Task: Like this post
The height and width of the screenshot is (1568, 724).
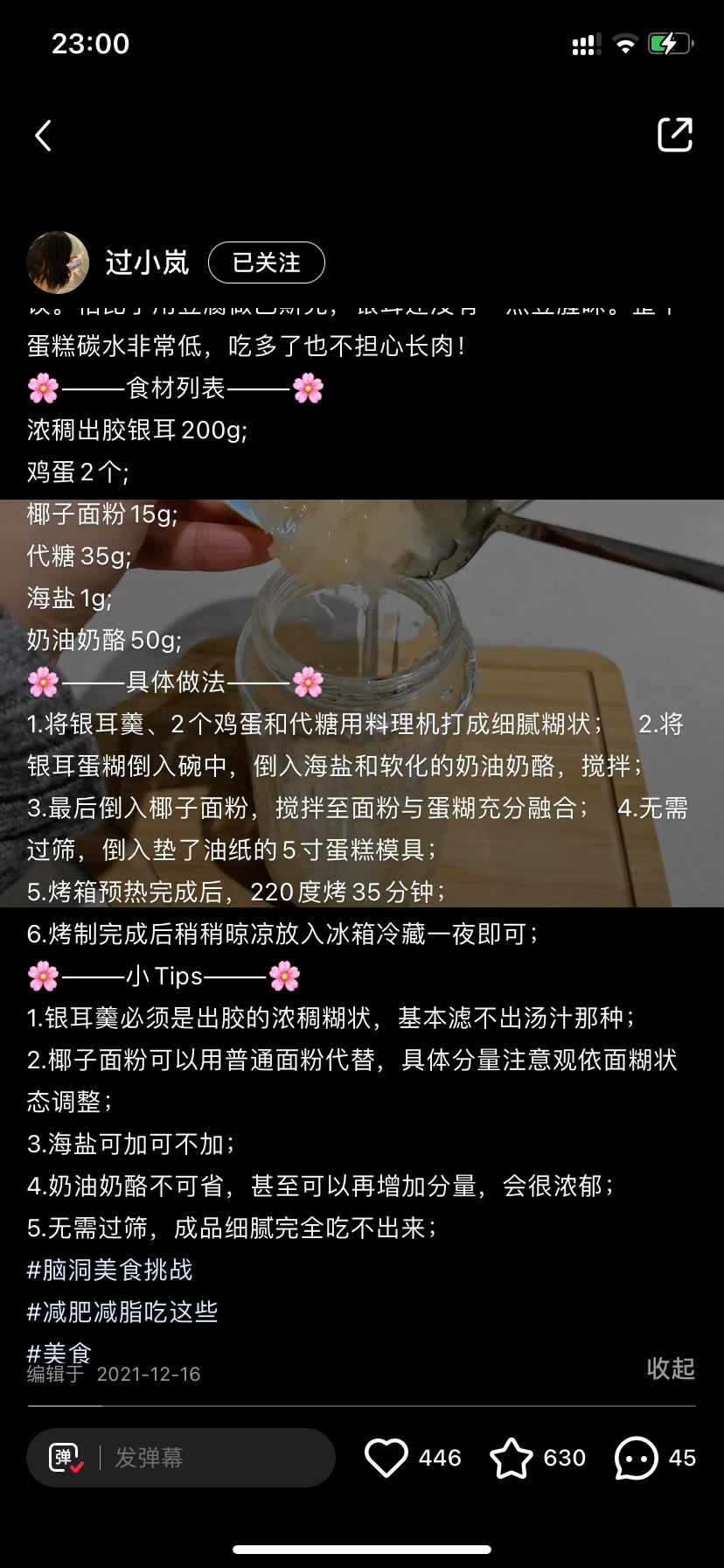Action: 386,1458
